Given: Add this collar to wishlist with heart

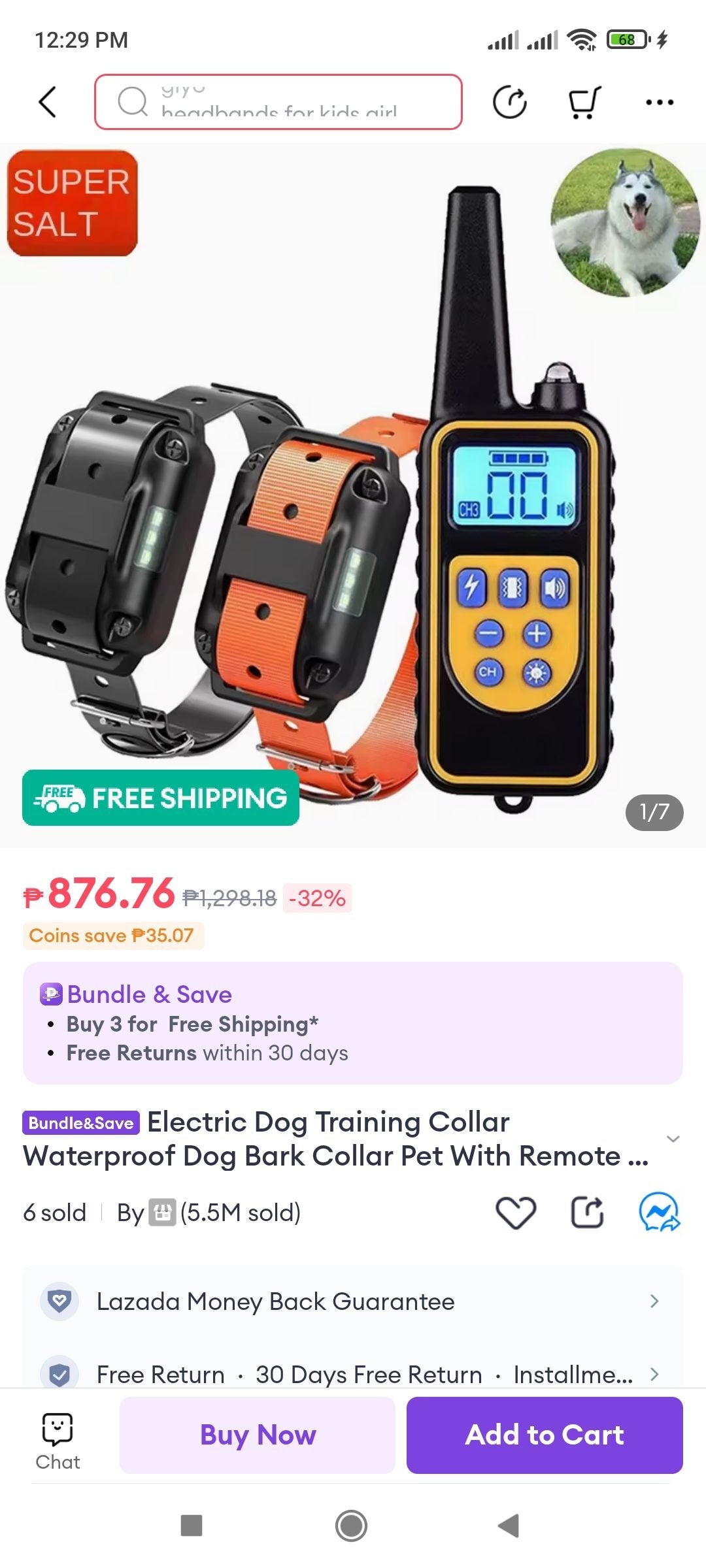Looking at the screenshot, I should 516,1213.
